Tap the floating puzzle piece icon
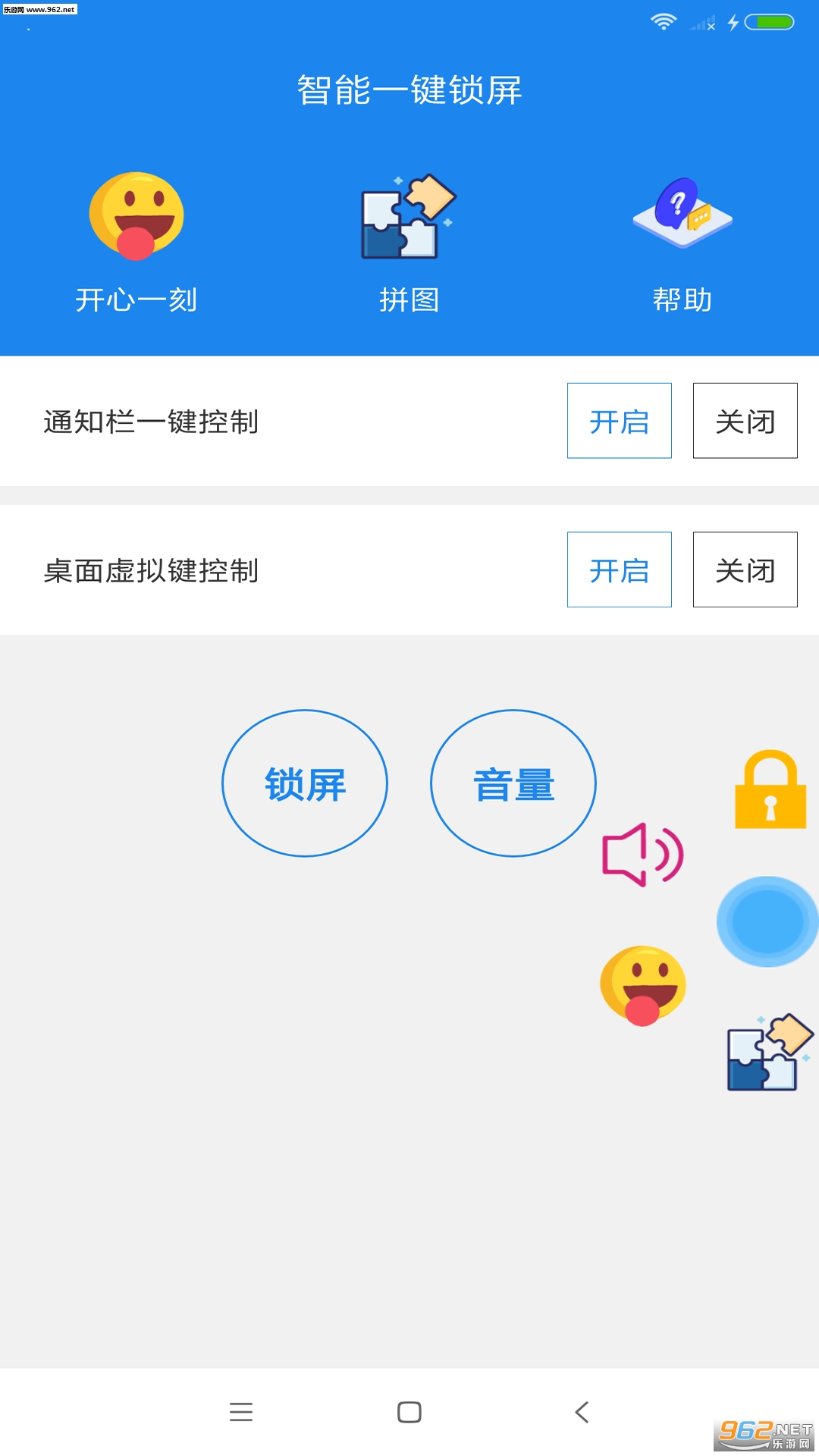The height and width of the screenshot is (1456, 819). pos(768,1053)
